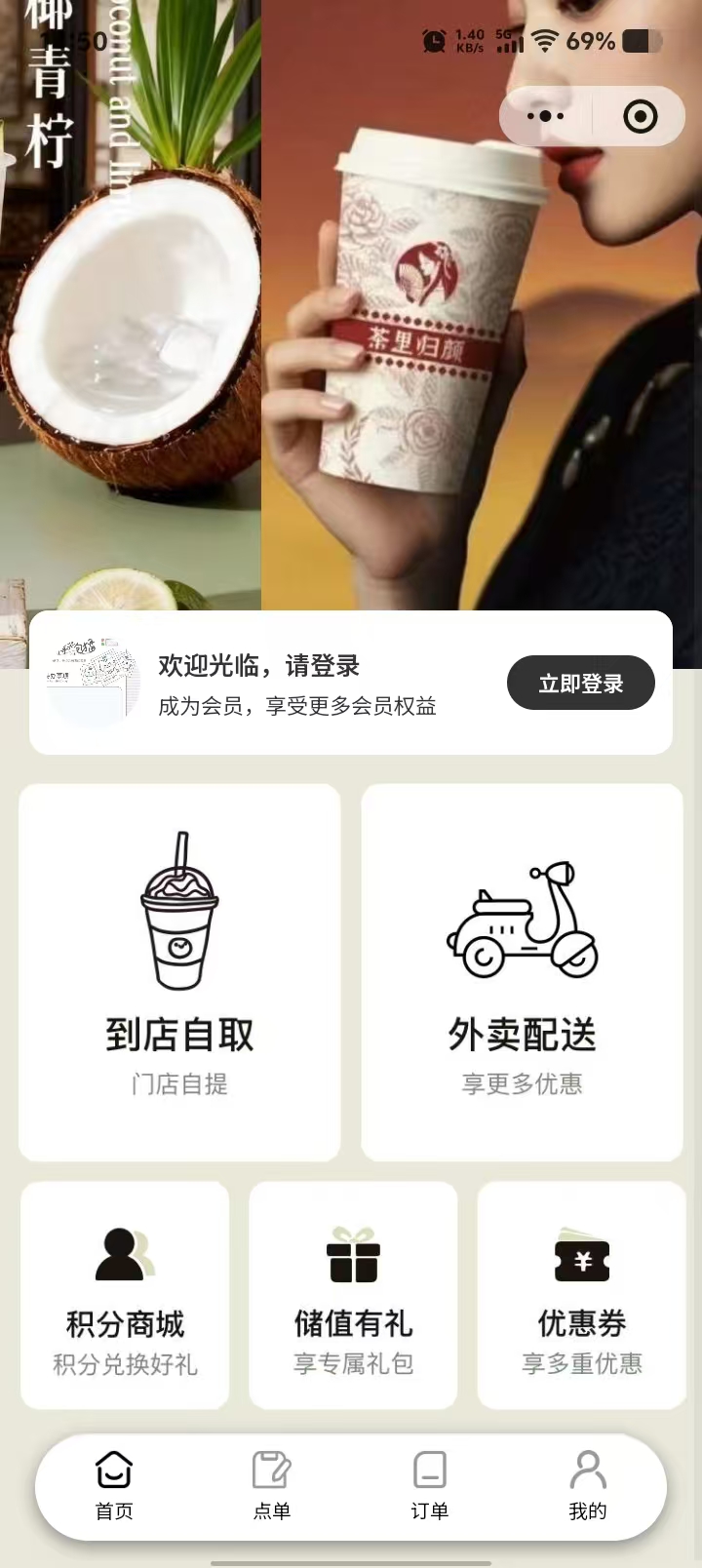Screen dimensions: 702x1568
Task: Open the 订单 tab
Action: point(429,1485)
